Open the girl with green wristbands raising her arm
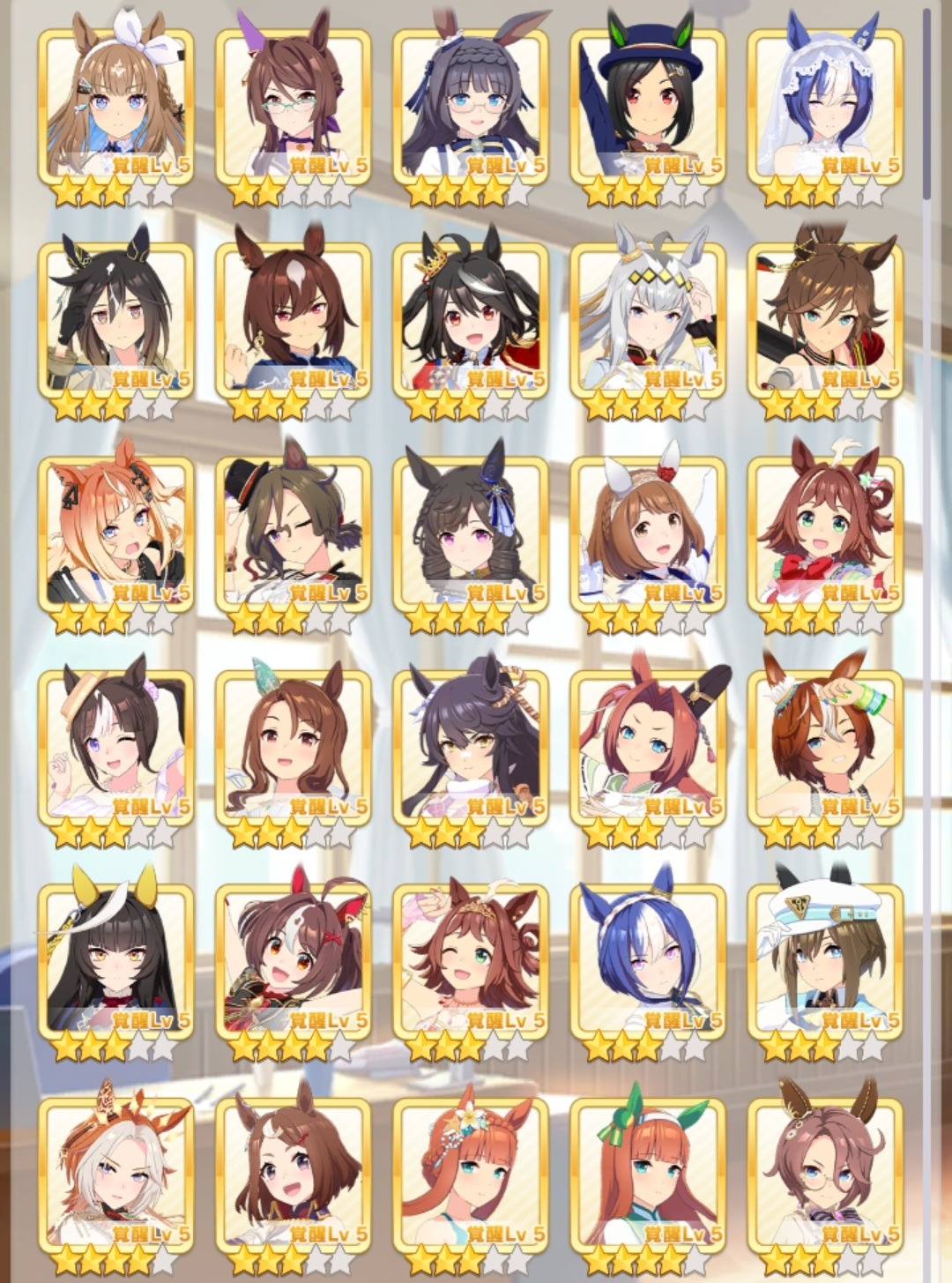Screen dimensions: 952x1283 (x=825, y=747)
